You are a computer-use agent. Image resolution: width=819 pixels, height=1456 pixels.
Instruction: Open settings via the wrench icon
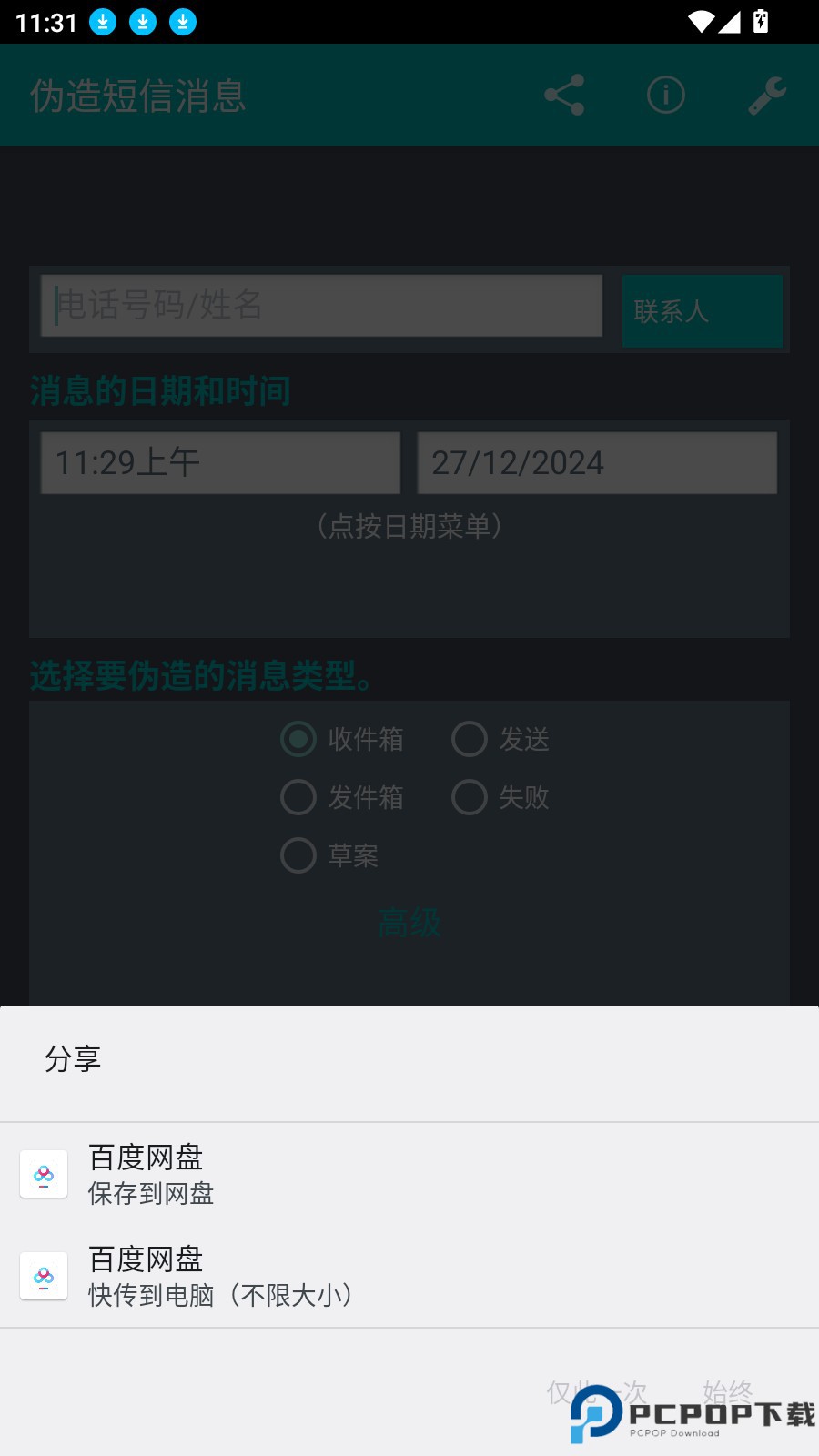point(766,96)
